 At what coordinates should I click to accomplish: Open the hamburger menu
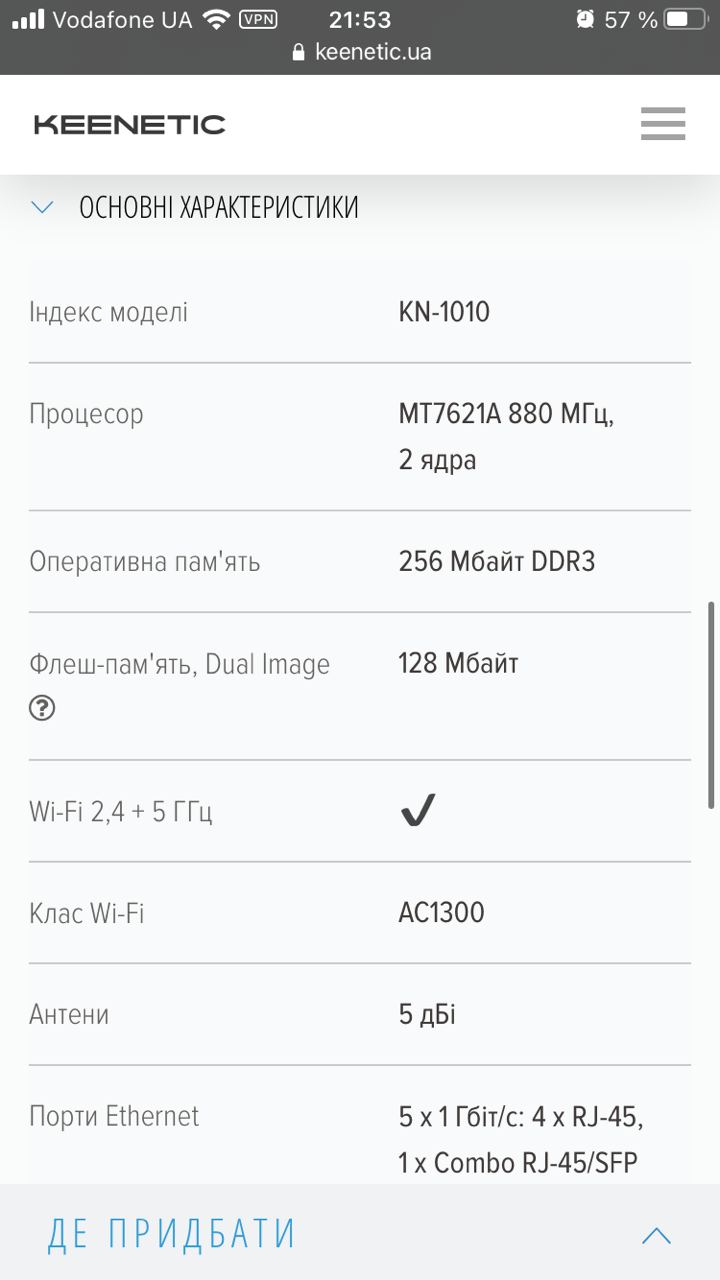point(663,124)
